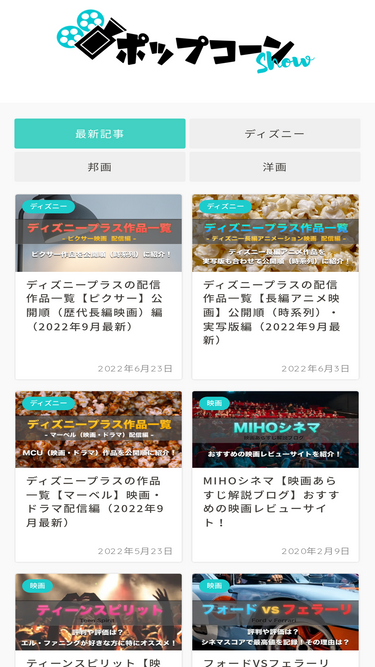Select the 最新記事 tab
This screenshot has height=667, width=375.
pyautogui.click(x=100, y=134)
